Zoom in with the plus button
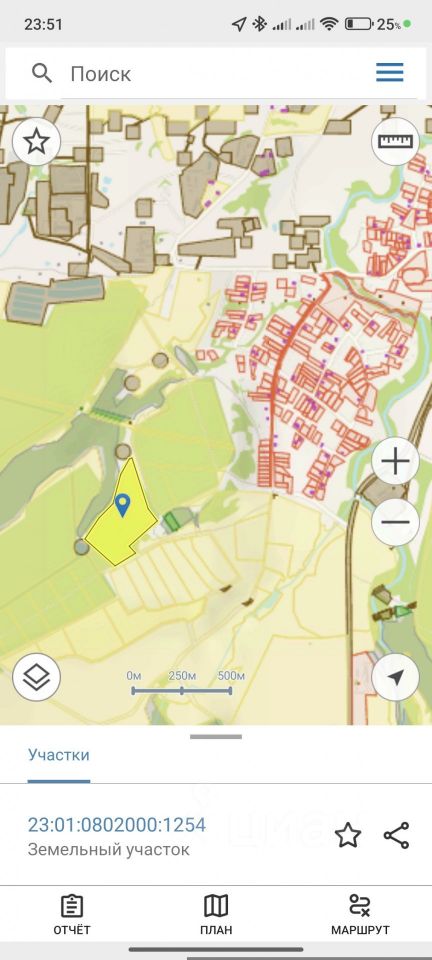The height and width of the screenshot is (960, 432). 395,461
